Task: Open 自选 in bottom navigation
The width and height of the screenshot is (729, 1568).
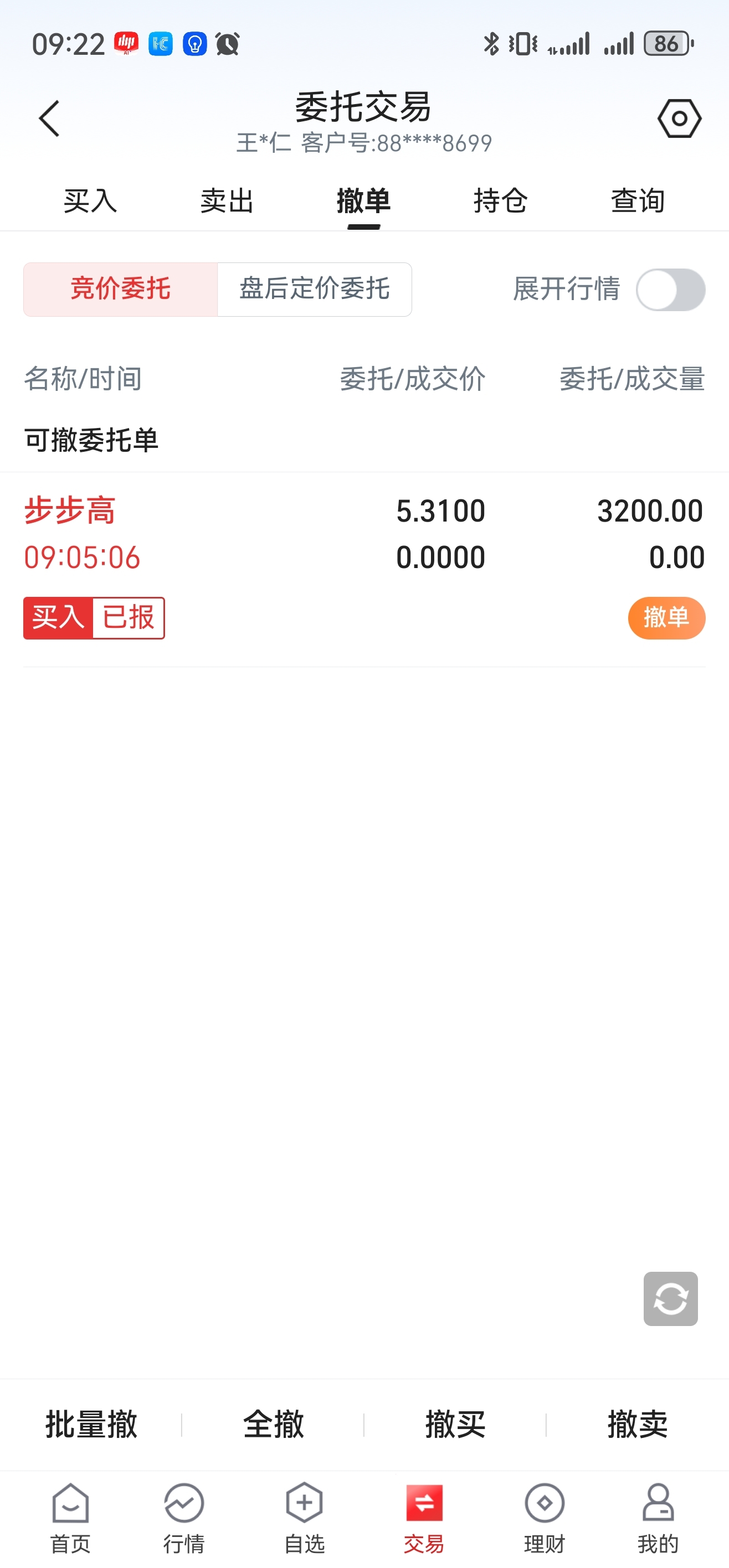Action: pyautogui.click(x=305, y=1518)
